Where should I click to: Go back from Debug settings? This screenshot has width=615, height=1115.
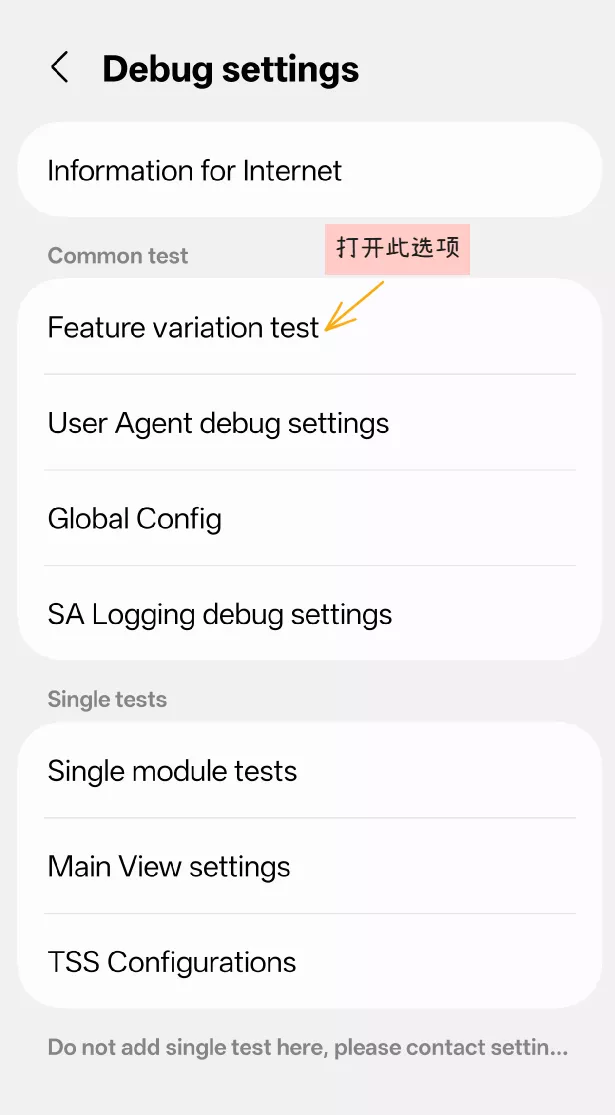pyautogui.click(x=60, y=69)
